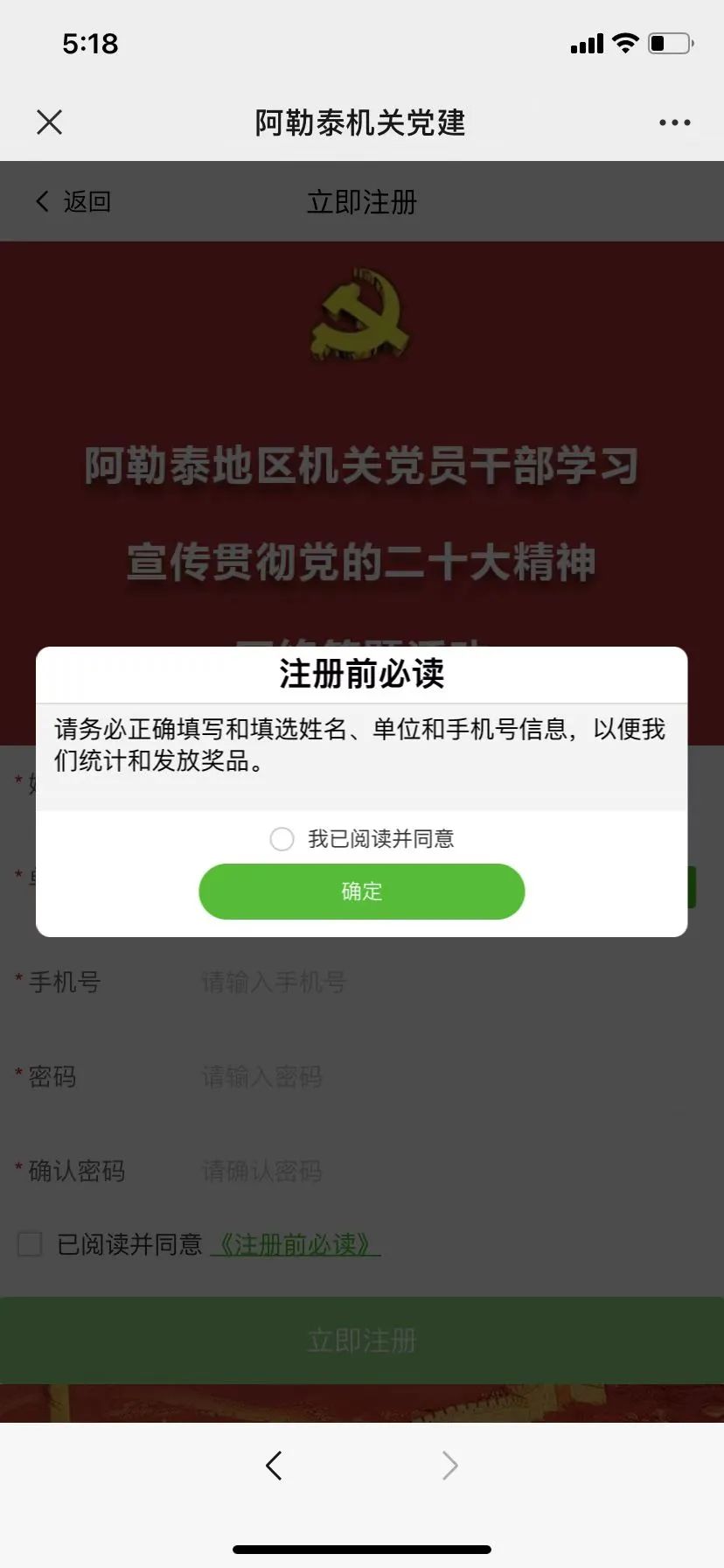Navigate back with the browser back arrow
724x1568 pixels.
(x=274, y=1466)
